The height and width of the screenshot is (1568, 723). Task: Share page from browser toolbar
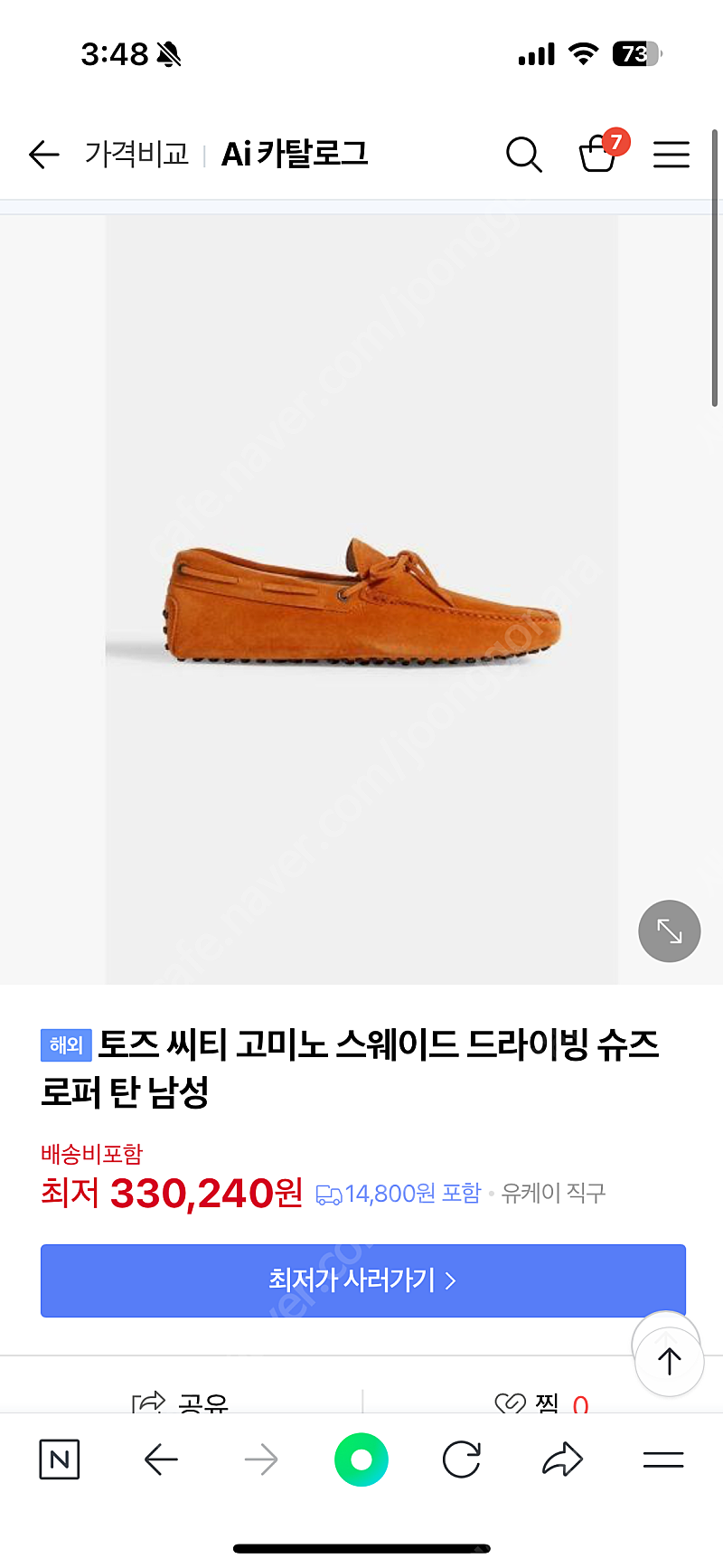pyautogui.click(x=562, y=1459)
